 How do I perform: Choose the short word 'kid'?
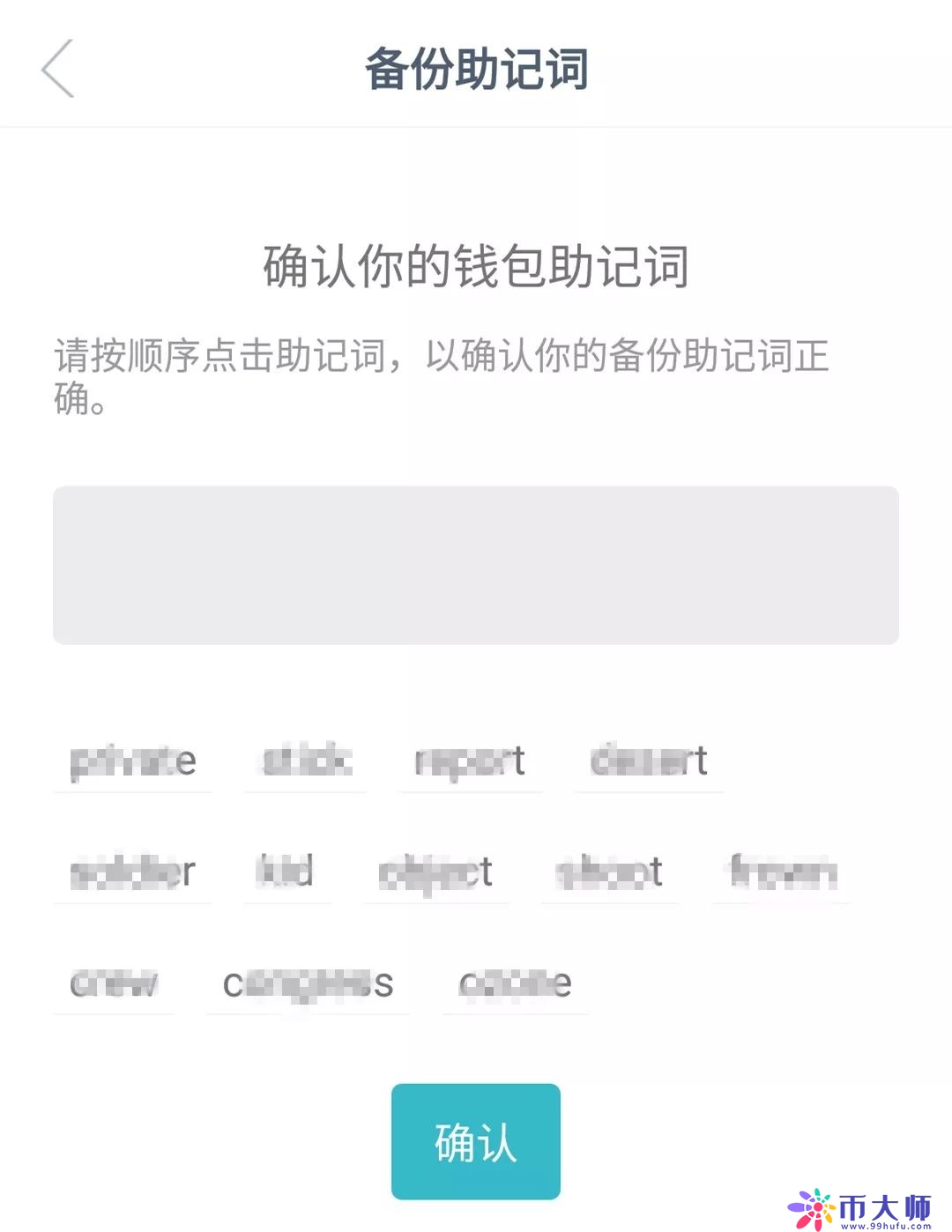[x=285, y=872]
